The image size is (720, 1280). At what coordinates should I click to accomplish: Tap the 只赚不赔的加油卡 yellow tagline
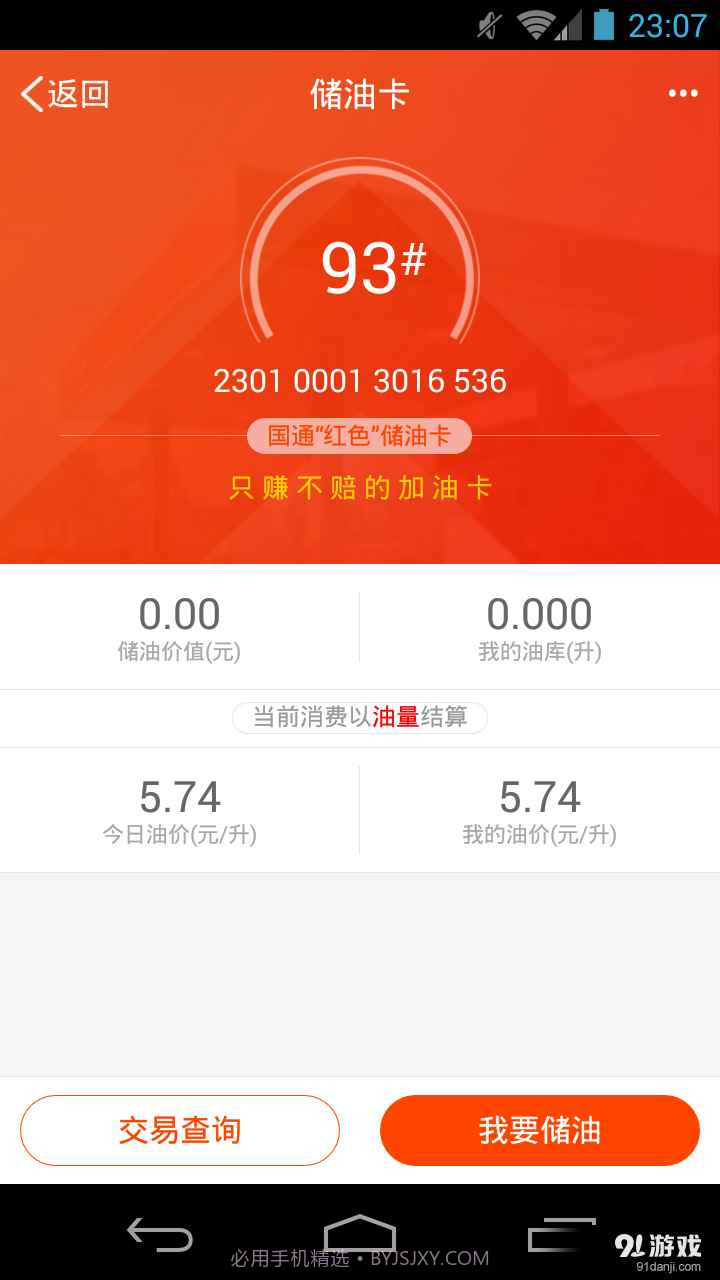[x=360, y=490]
